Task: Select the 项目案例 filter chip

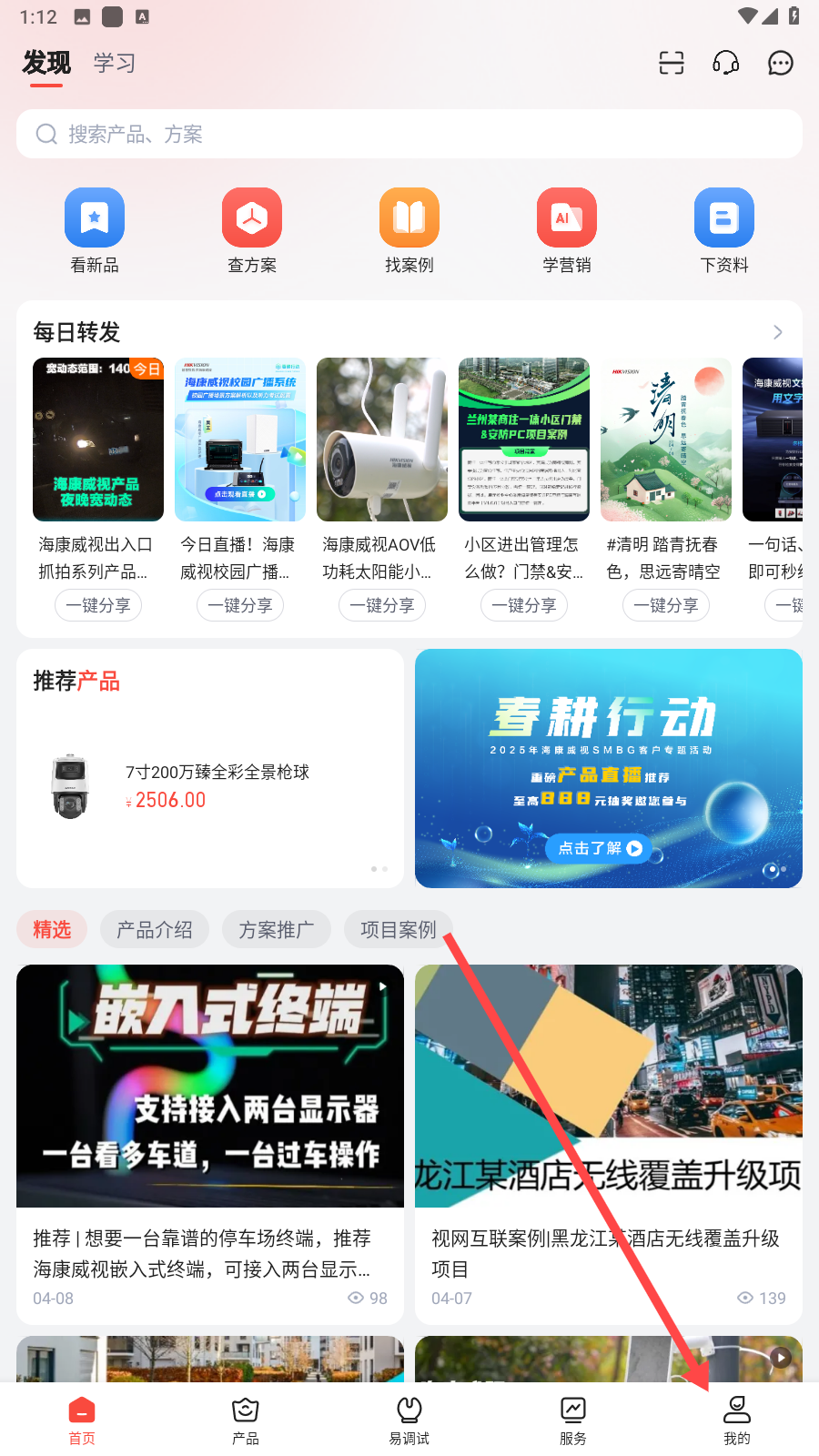Action: click(x=398, y=929)
